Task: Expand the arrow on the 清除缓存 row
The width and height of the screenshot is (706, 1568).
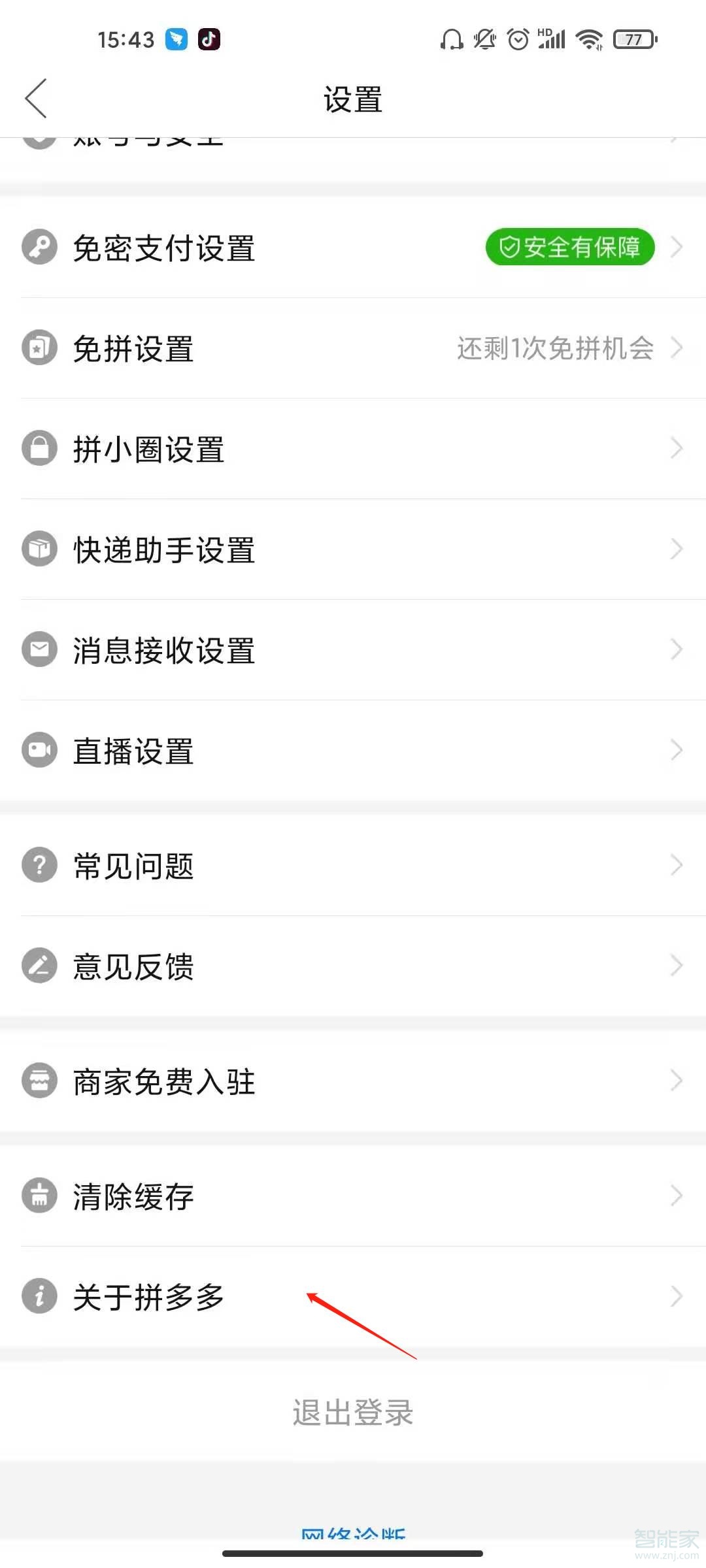Action: (x=677, y=1196)
